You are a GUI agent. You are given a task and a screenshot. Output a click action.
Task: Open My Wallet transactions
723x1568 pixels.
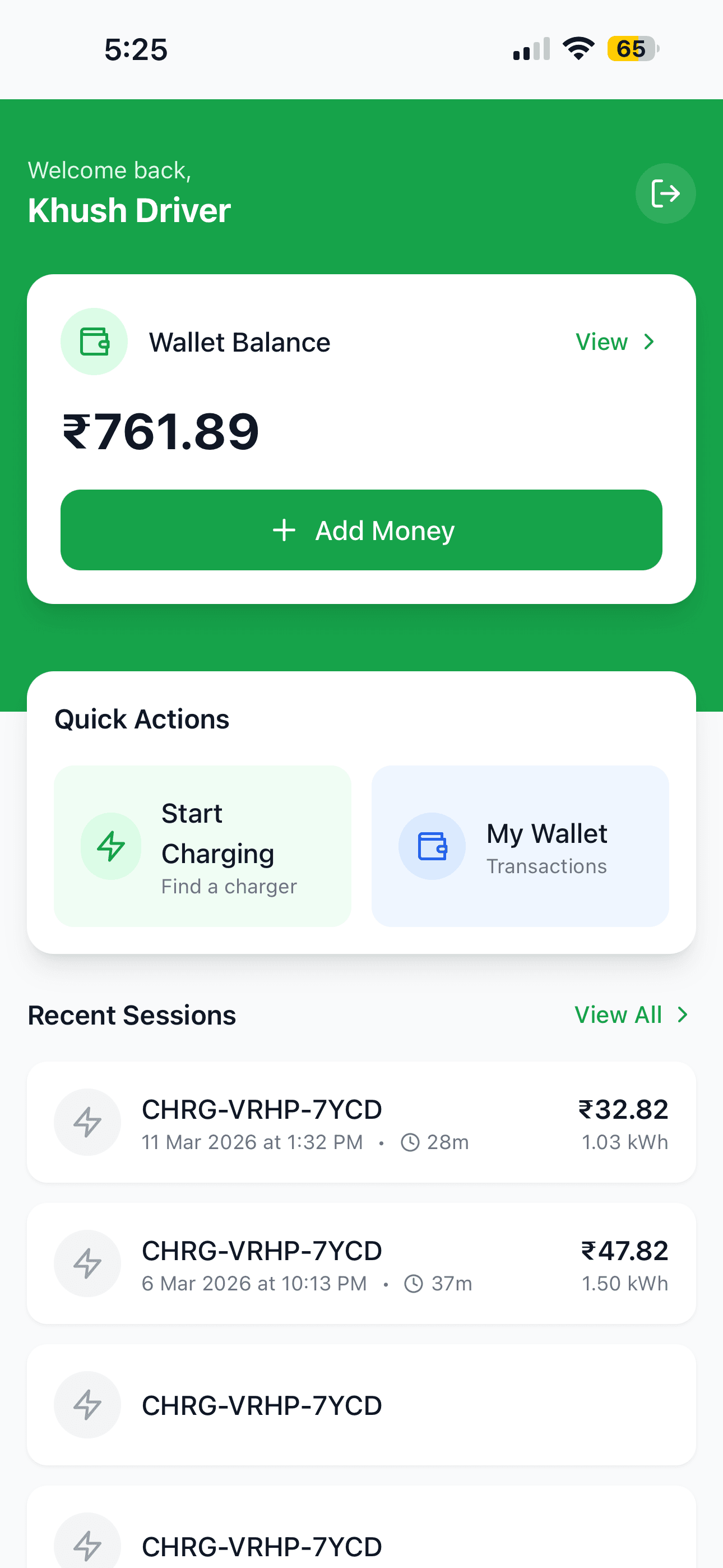(520, 846)
